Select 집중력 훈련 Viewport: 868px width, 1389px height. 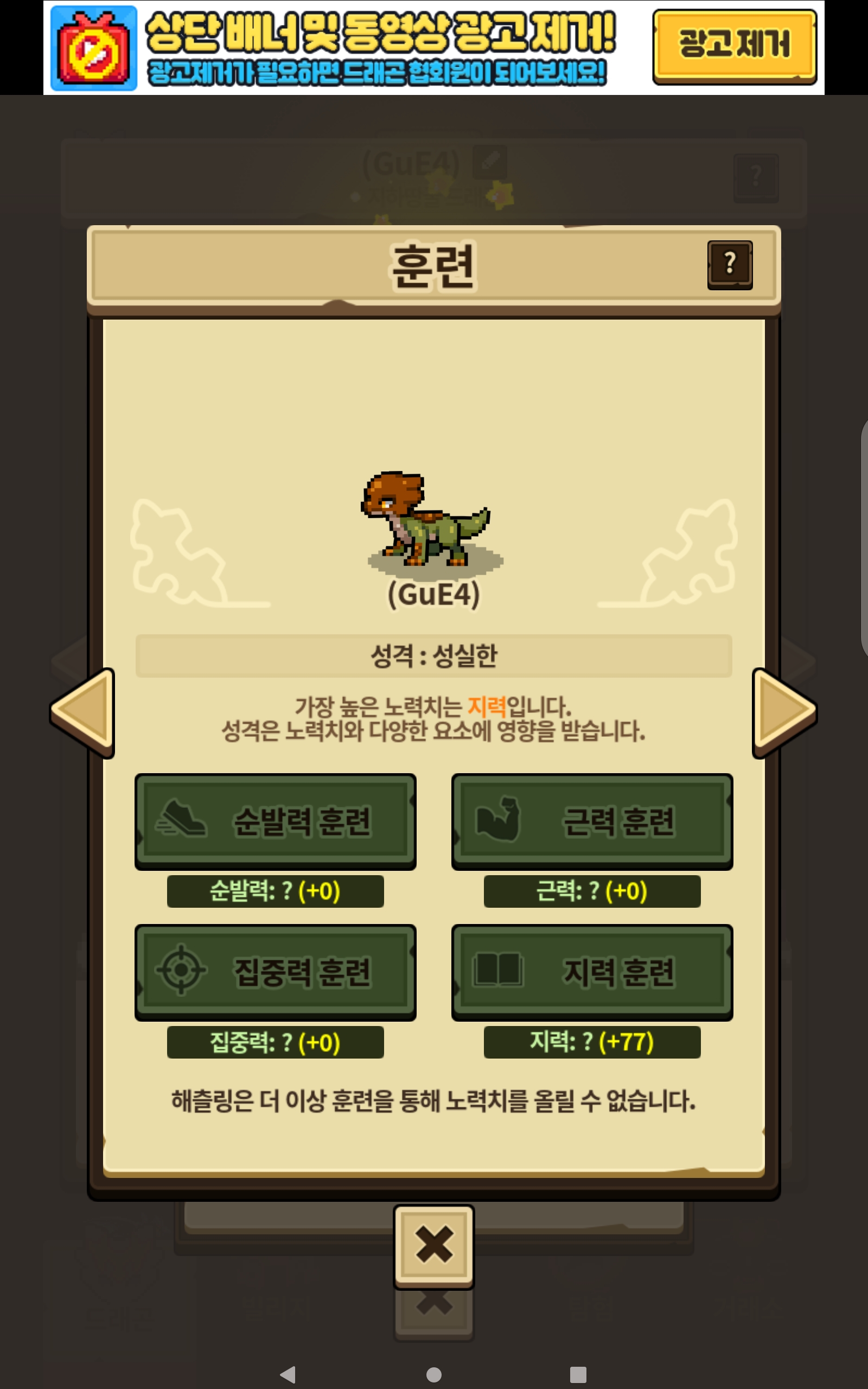click(x=276, y=971)
